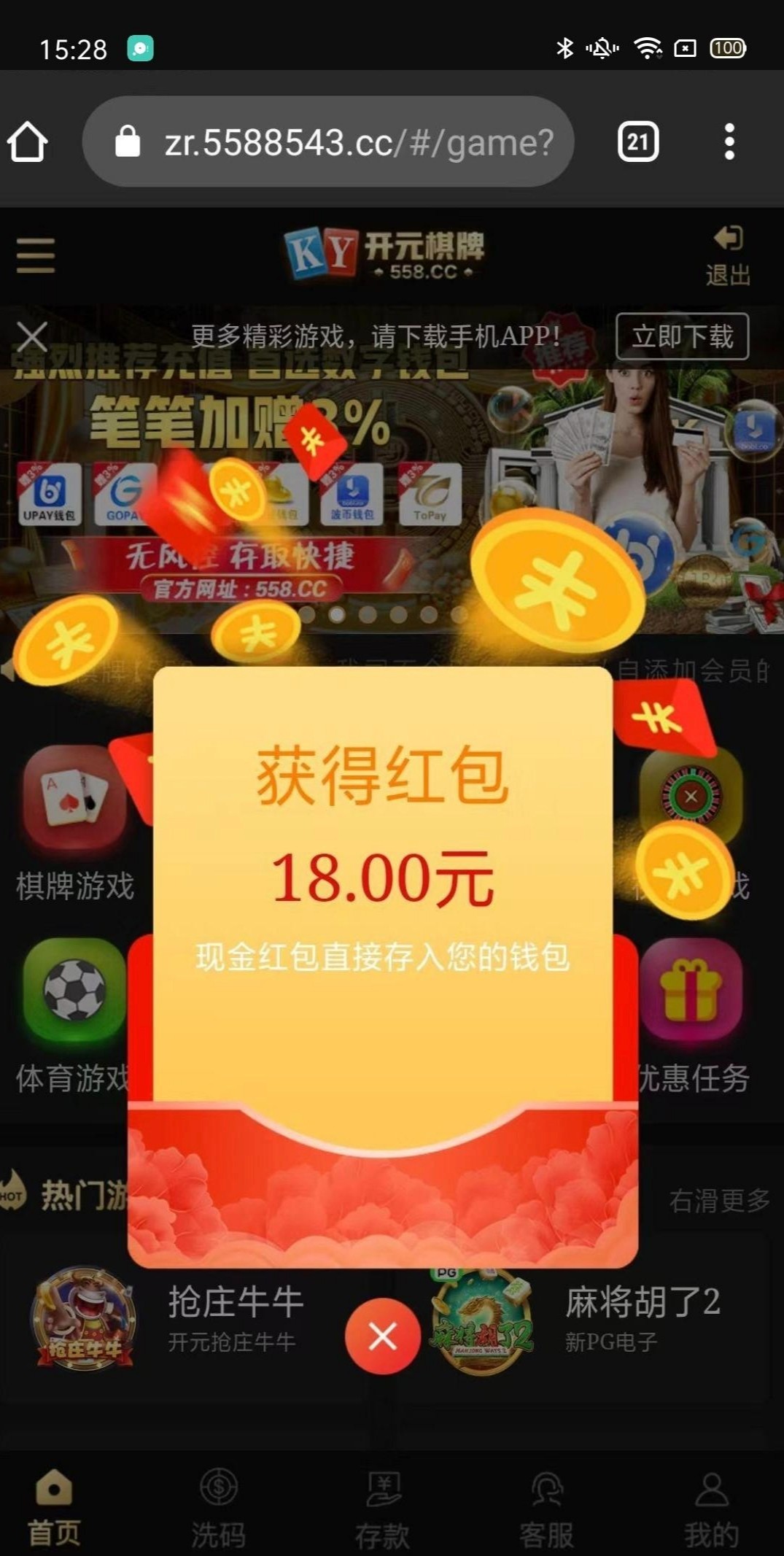The image size is (784, 1556).
Task: Go to browser home page
Action: pos(28,142)
